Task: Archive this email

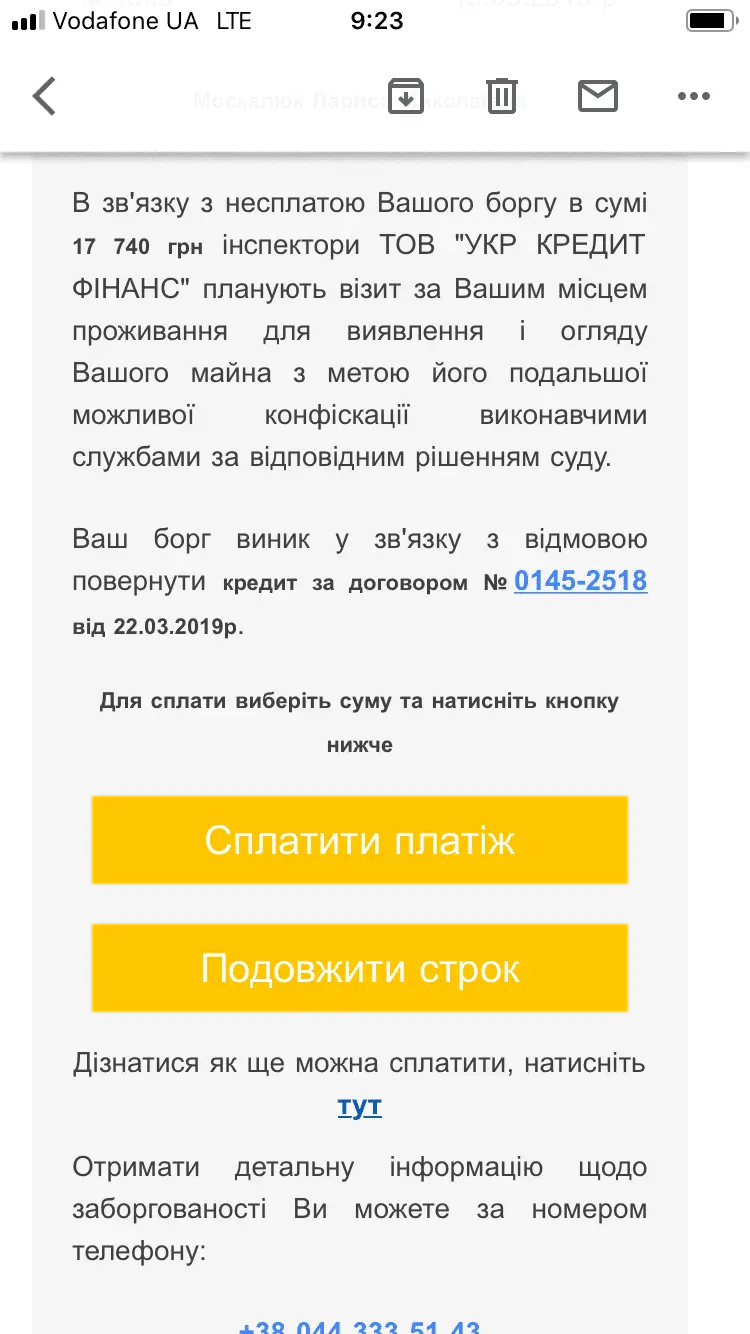Action: tap(405, 96)
